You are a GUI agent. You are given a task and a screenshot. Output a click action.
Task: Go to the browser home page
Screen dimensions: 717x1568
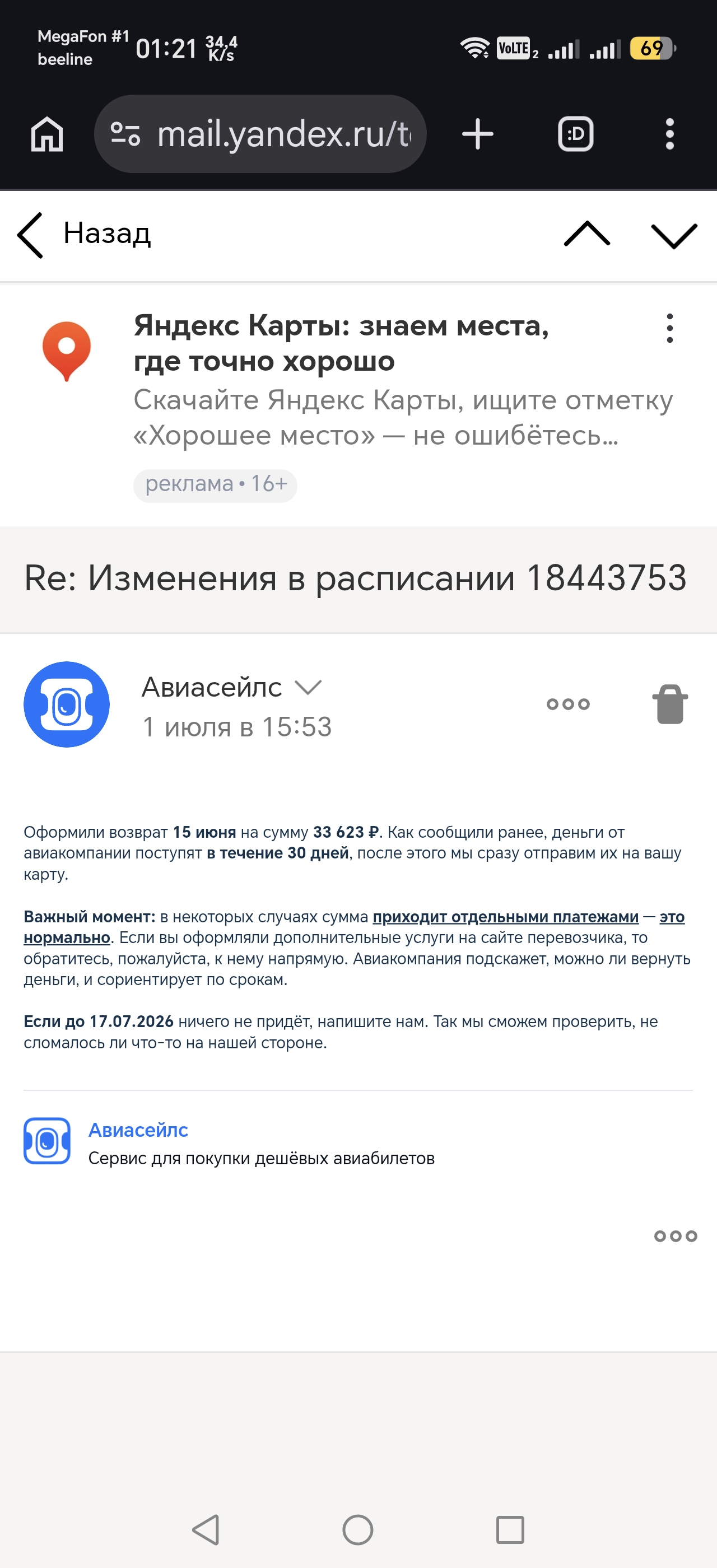[47, 134]
